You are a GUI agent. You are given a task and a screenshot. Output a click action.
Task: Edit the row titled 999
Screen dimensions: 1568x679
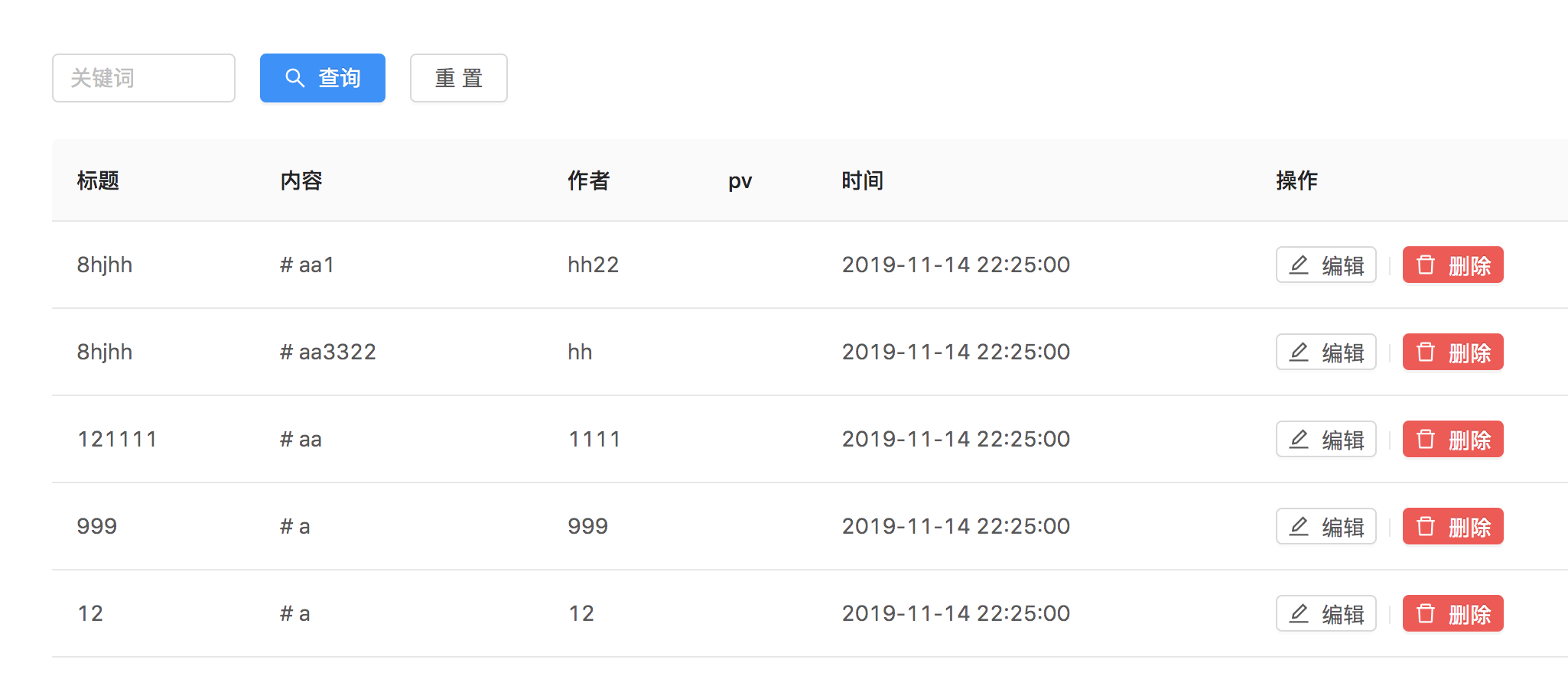coord(1326,526)
